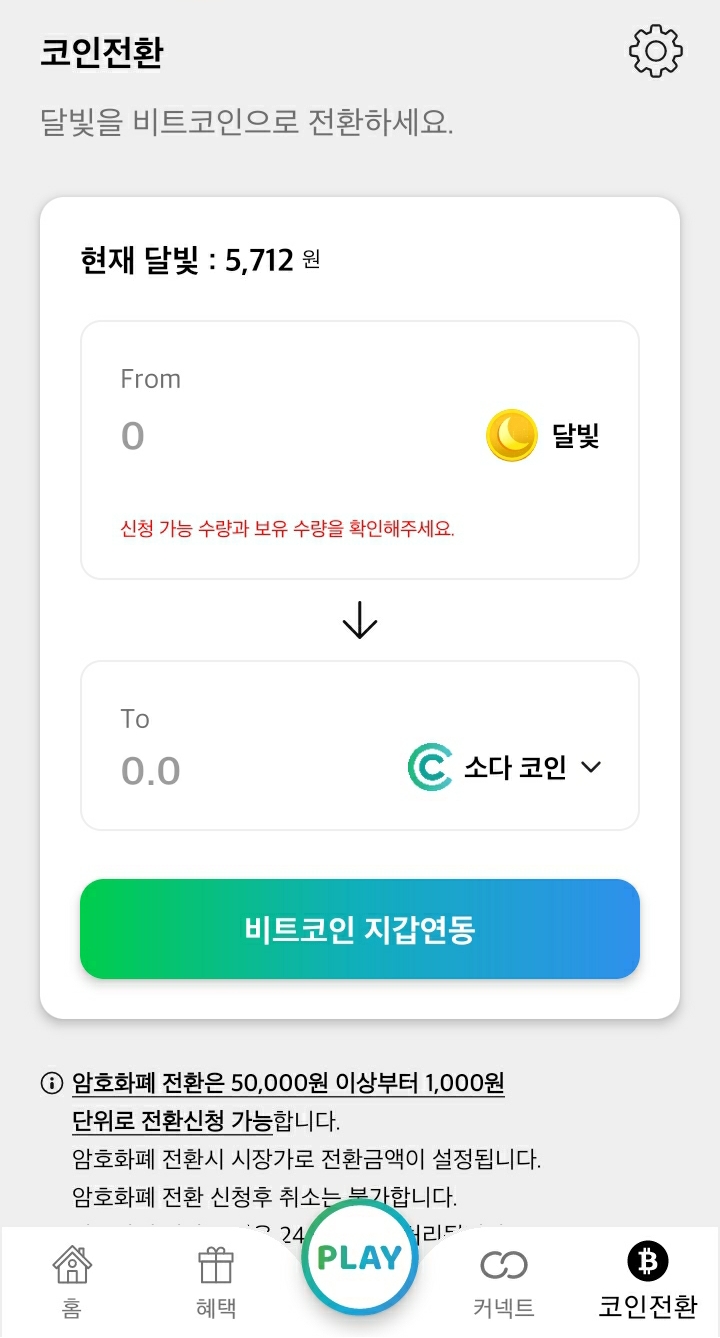
Task: Click the yellow 달빛 moon coin icon
Action: click(512, 434)
